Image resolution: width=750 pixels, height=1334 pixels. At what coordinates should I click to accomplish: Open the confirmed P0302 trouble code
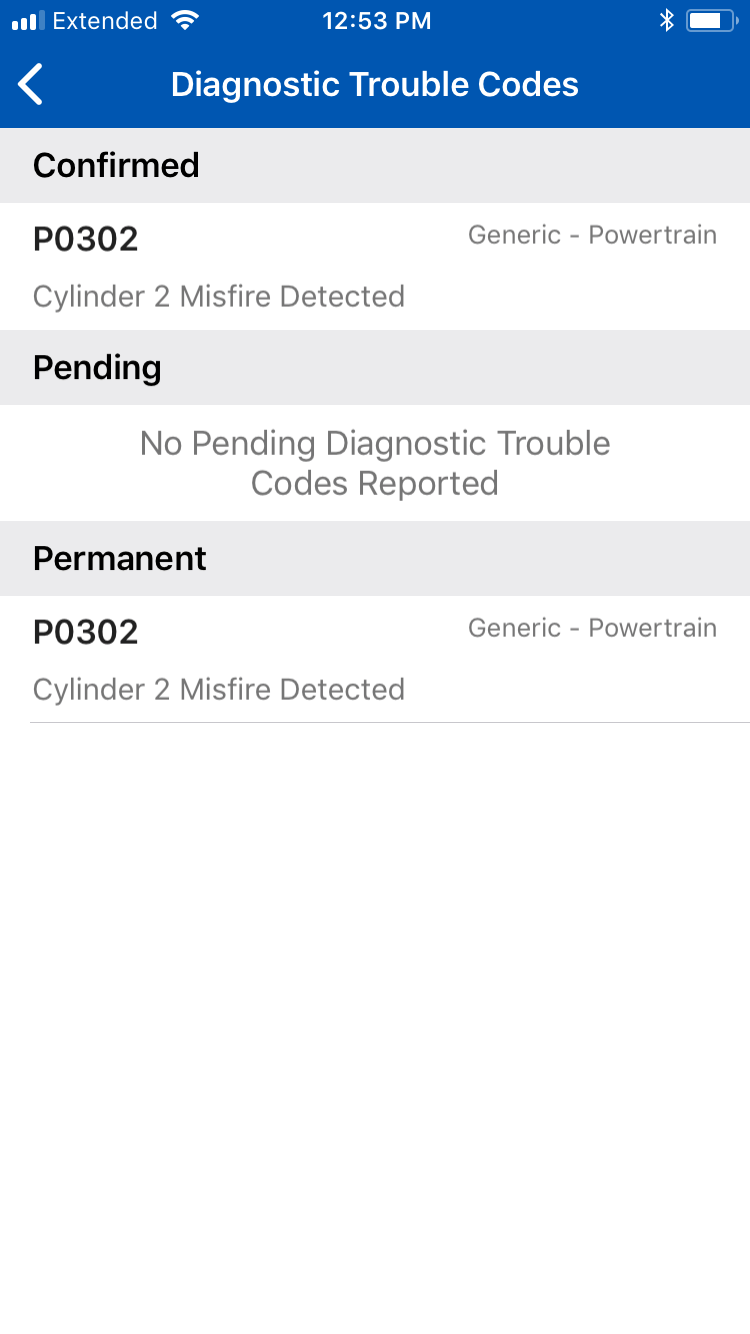(375, 266)
